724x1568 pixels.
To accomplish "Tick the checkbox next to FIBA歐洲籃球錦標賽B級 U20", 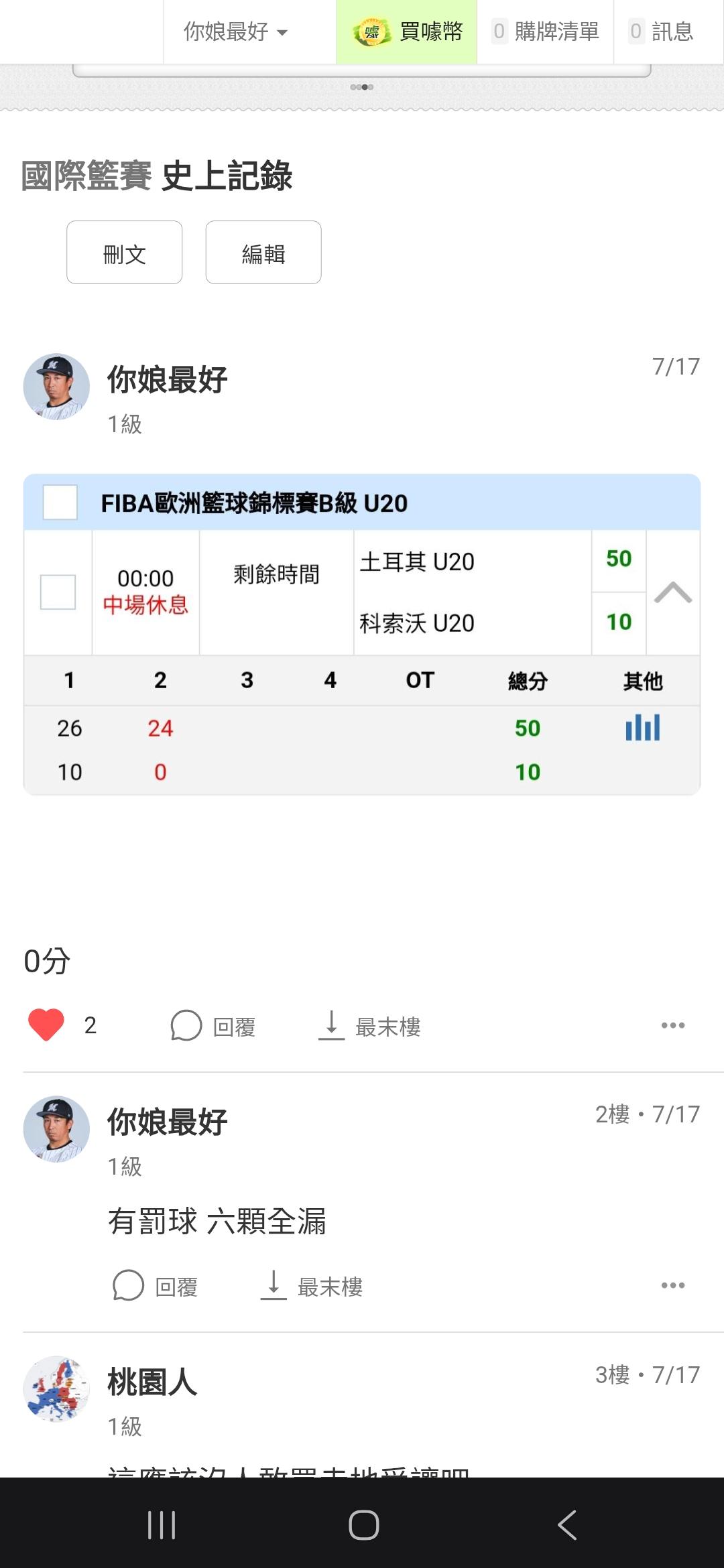I will coord(60,502).
